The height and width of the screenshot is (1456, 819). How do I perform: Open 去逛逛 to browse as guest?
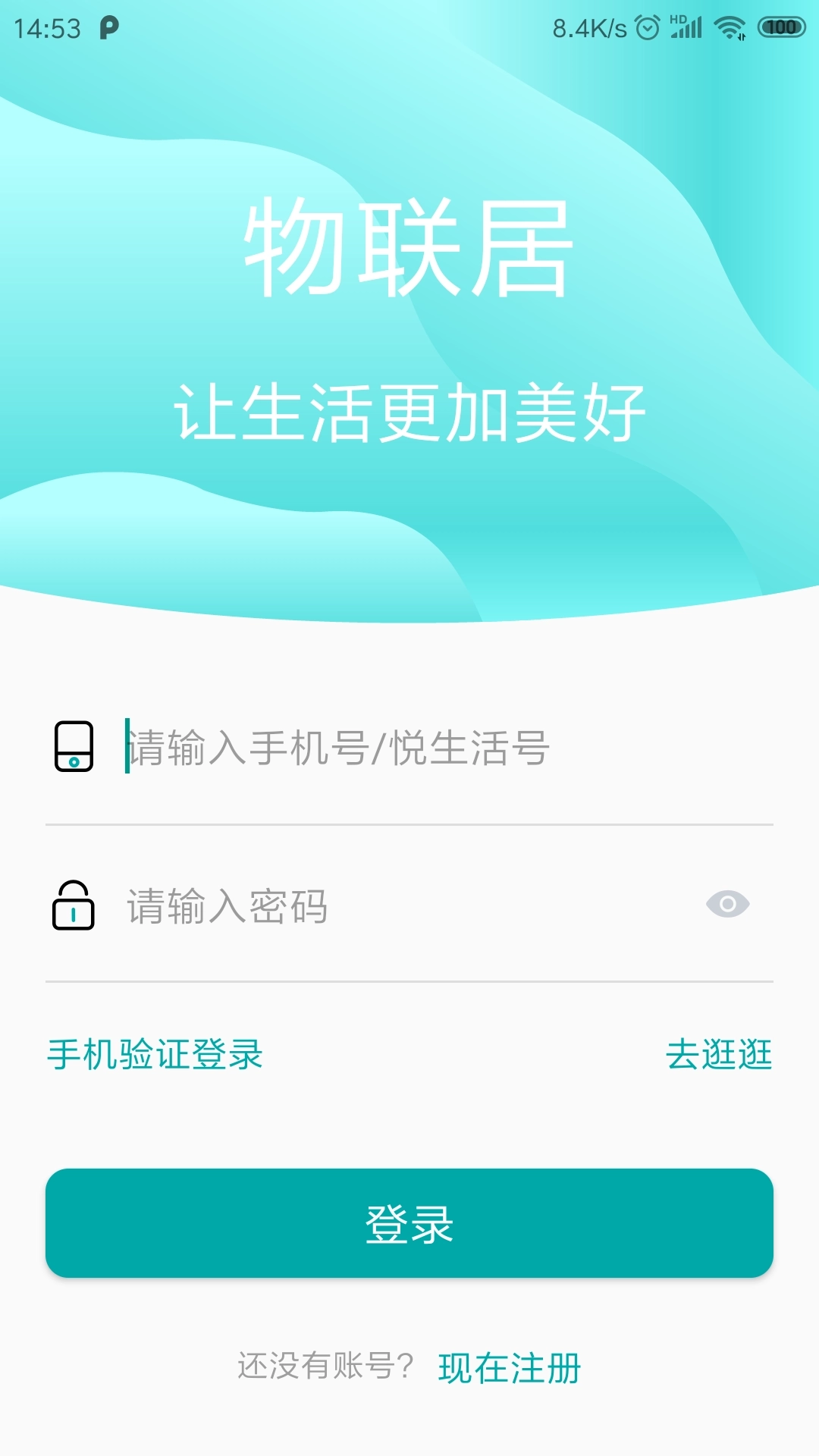[x=719, y=1055]
